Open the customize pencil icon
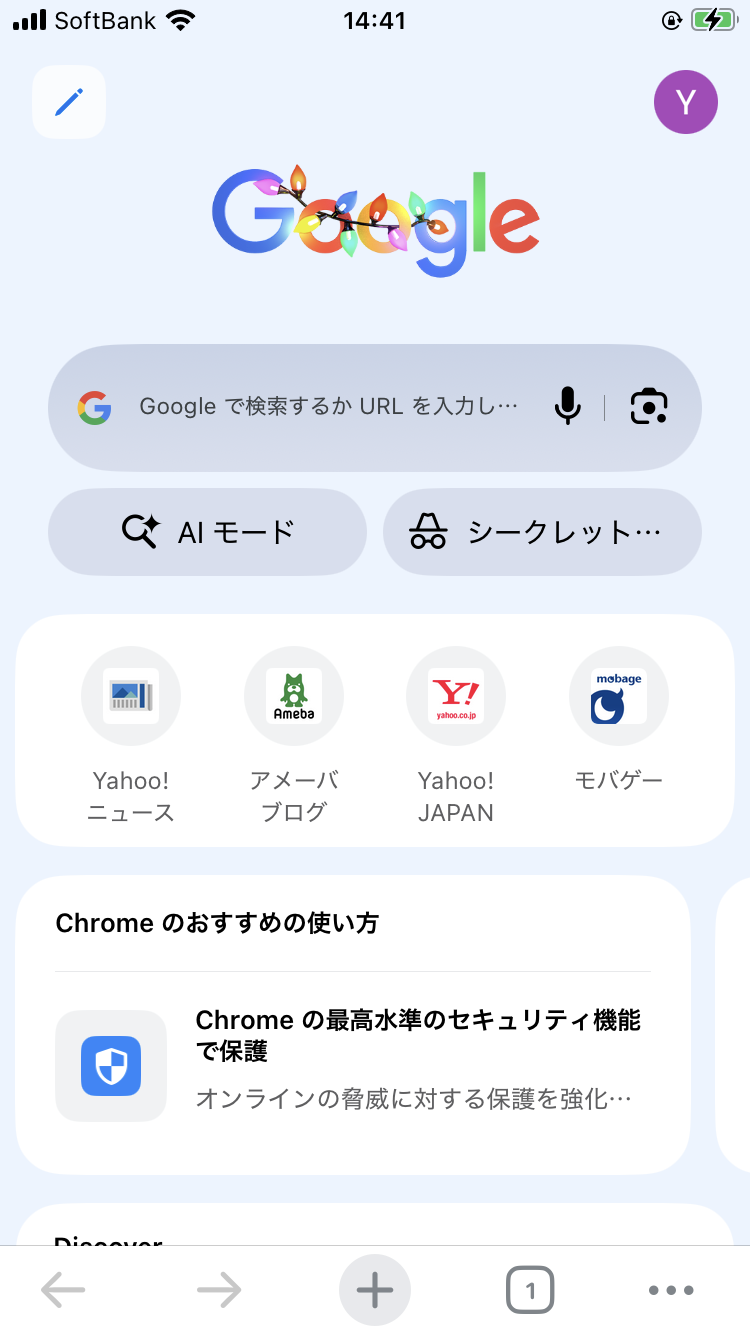 [x=68, y=101]
